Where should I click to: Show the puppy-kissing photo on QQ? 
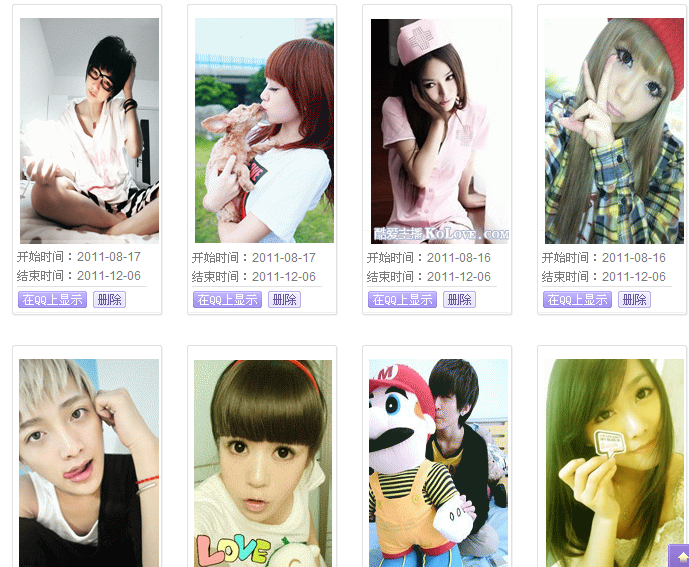point(227,299)
